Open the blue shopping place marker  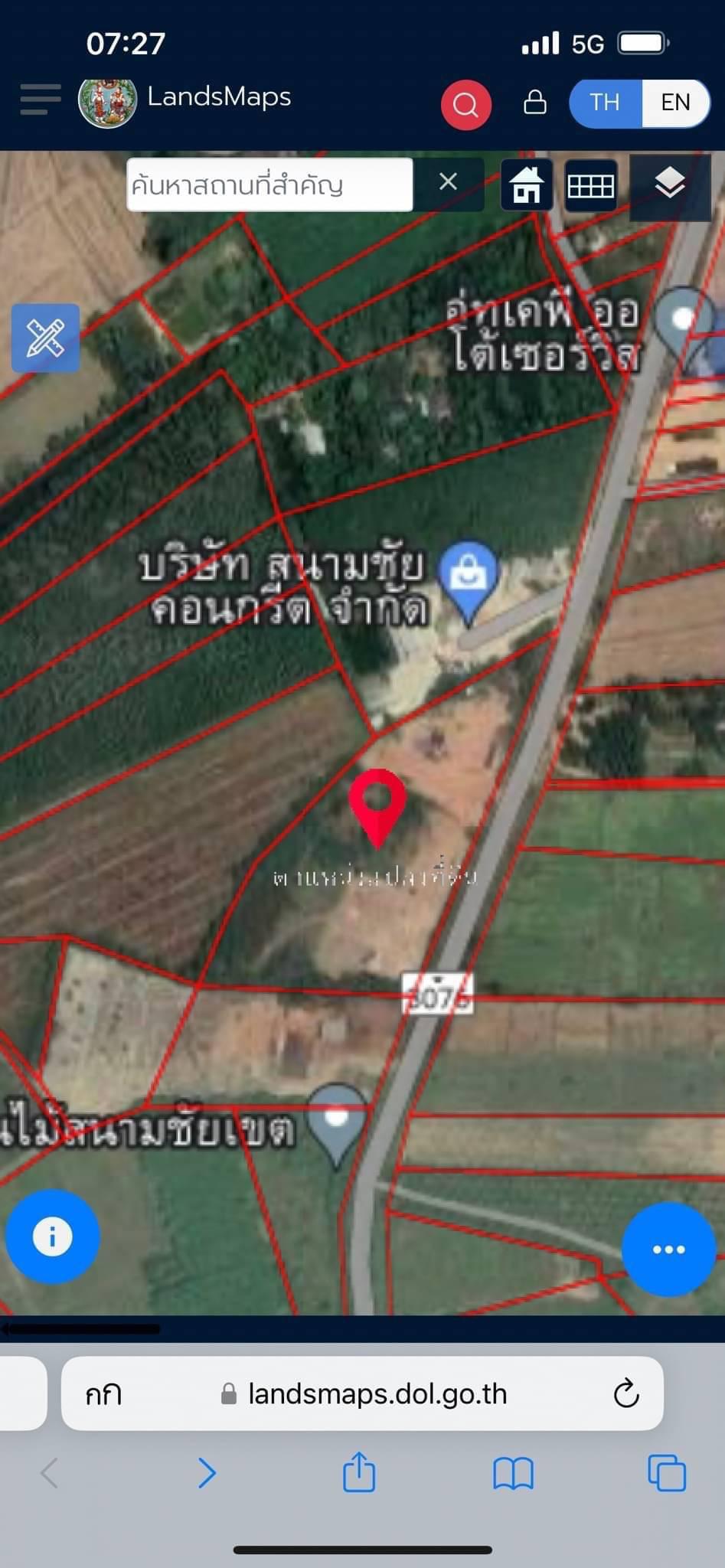tap(469, 576)
